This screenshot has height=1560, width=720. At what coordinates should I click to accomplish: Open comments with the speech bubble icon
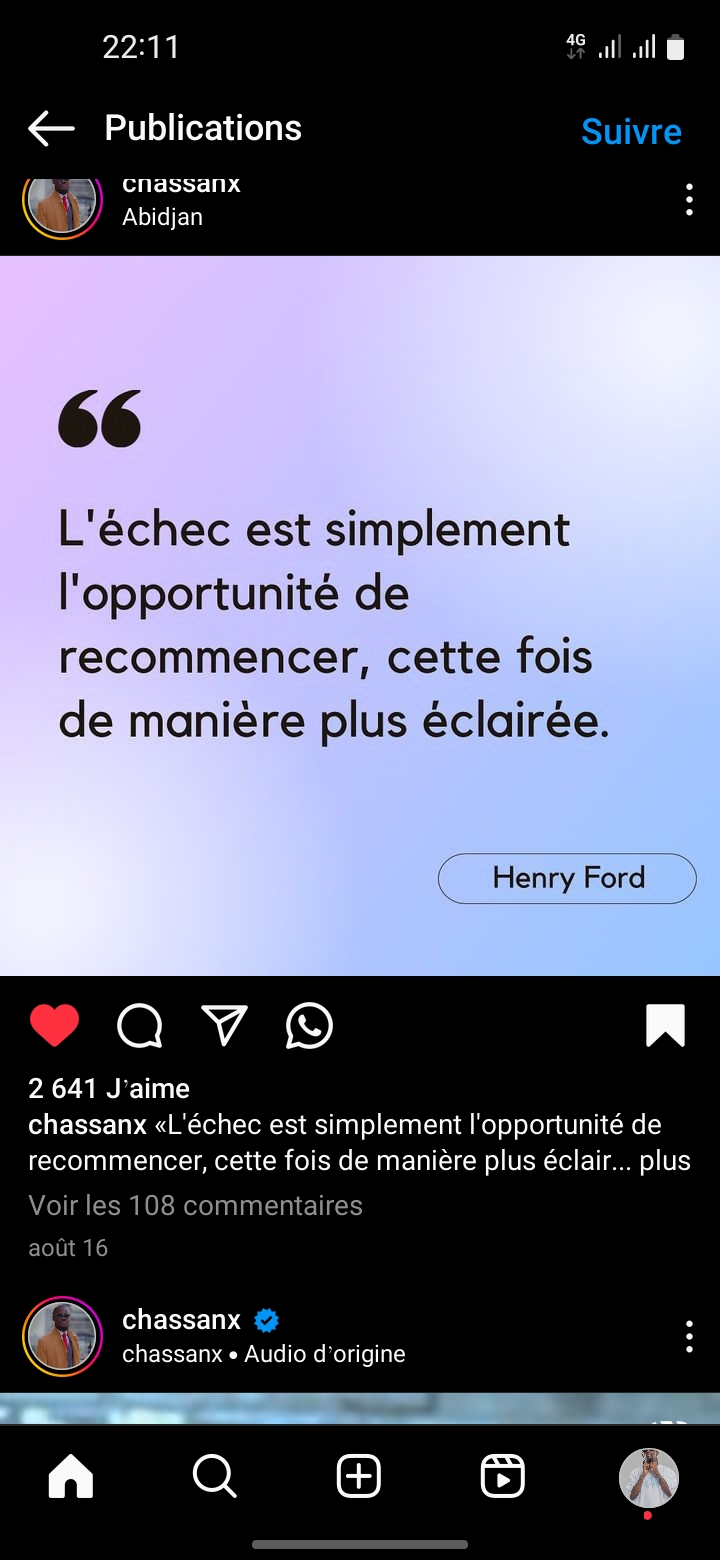point(140,1026)
